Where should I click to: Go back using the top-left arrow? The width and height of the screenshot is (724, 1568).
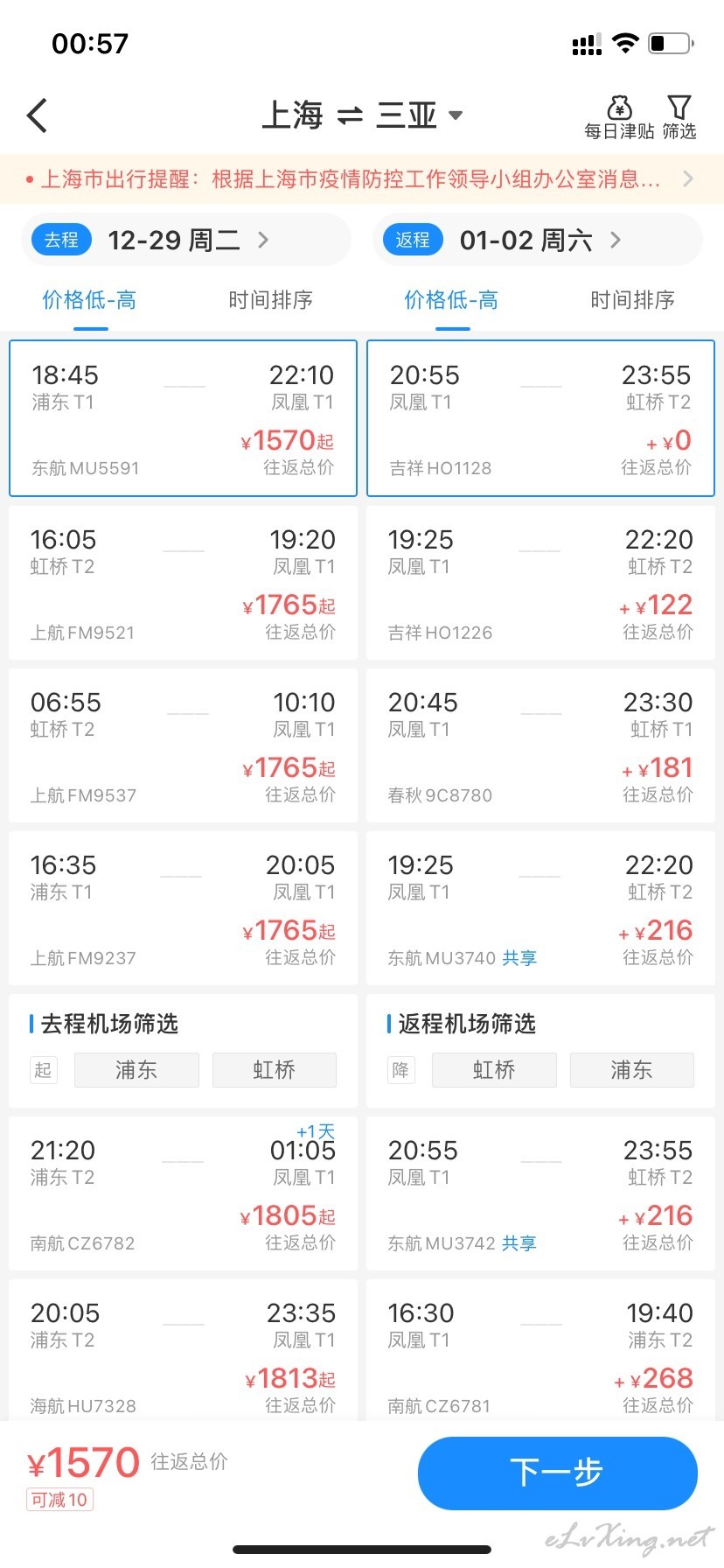pyautogui.click(x=37, y=115)
